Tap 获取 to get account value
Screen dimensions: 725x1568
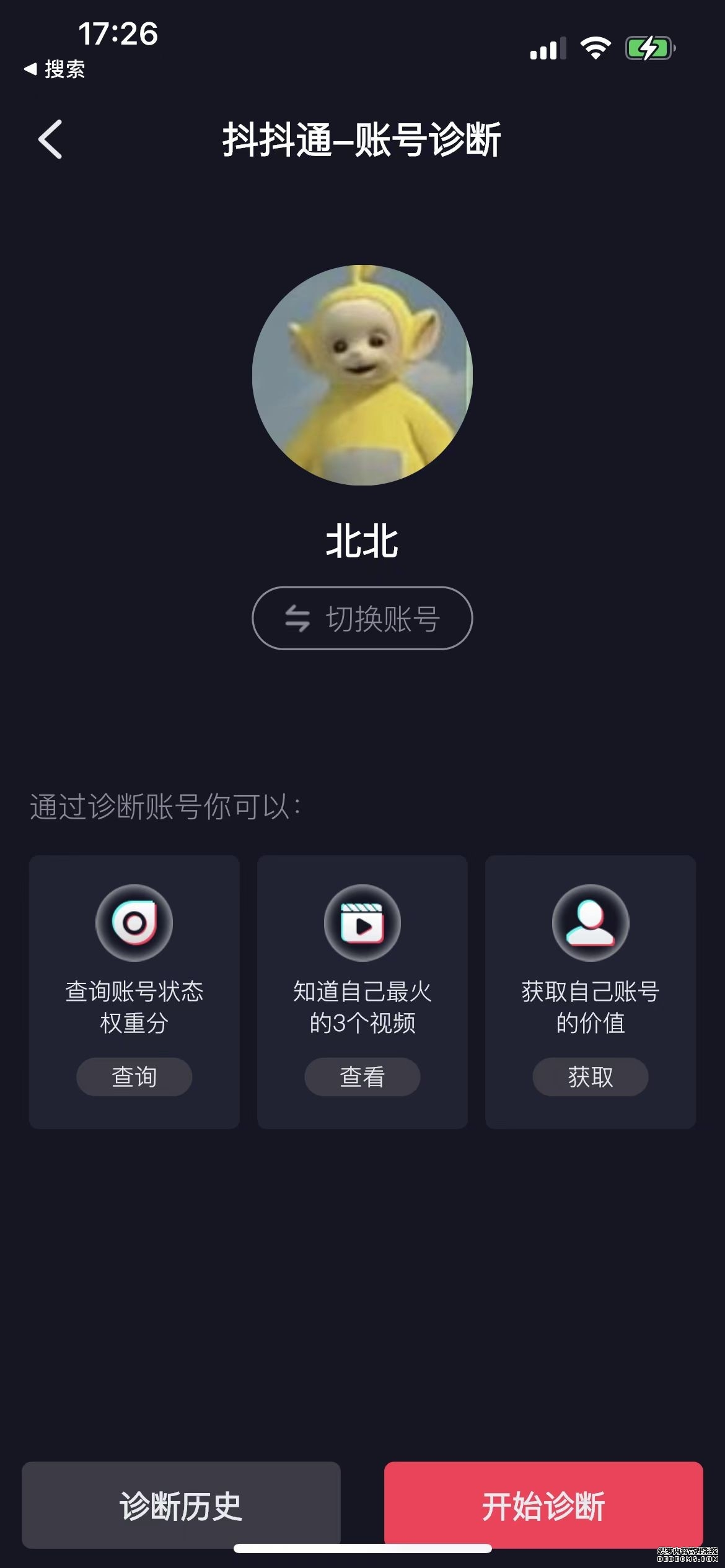(x=590, y=1077)
